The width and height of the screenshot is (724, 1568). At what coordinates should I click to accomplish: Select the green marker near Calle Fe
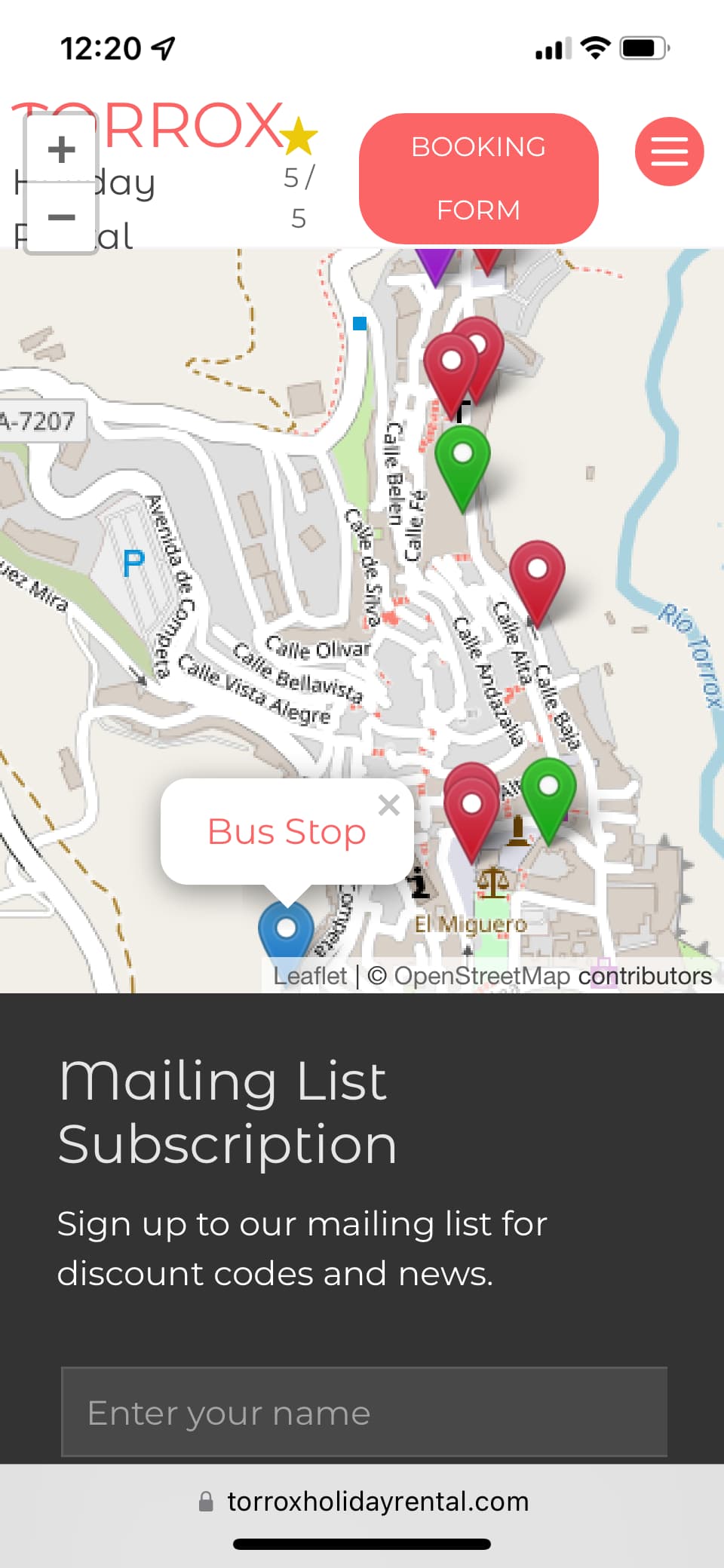click(x=462, y=468)
